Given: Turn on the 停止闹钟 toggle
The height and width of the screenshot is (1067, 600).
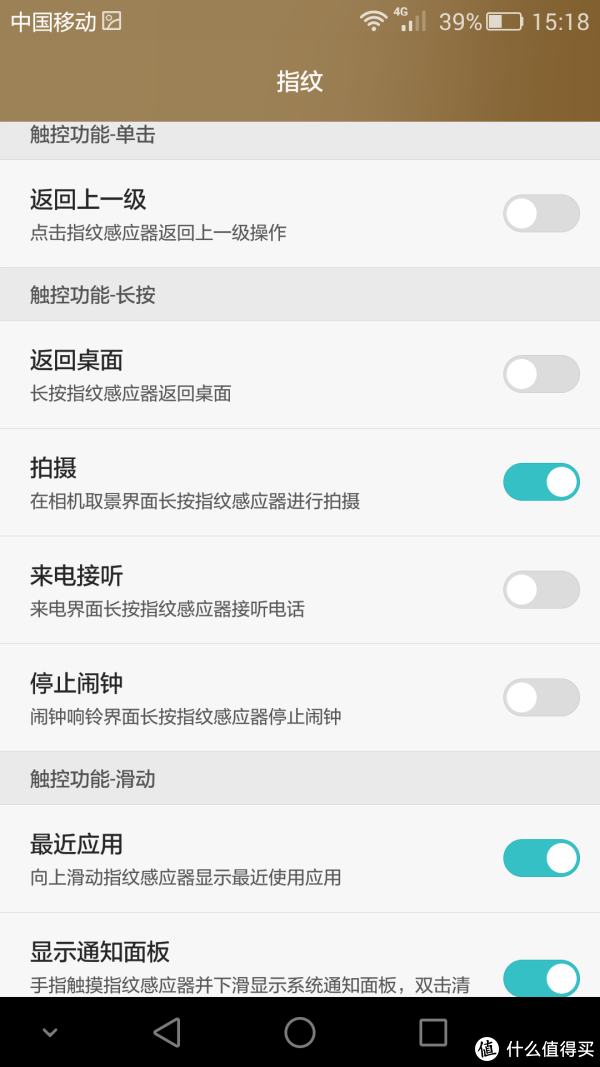Looking at the screenshot, I should [x=541, y=697].
